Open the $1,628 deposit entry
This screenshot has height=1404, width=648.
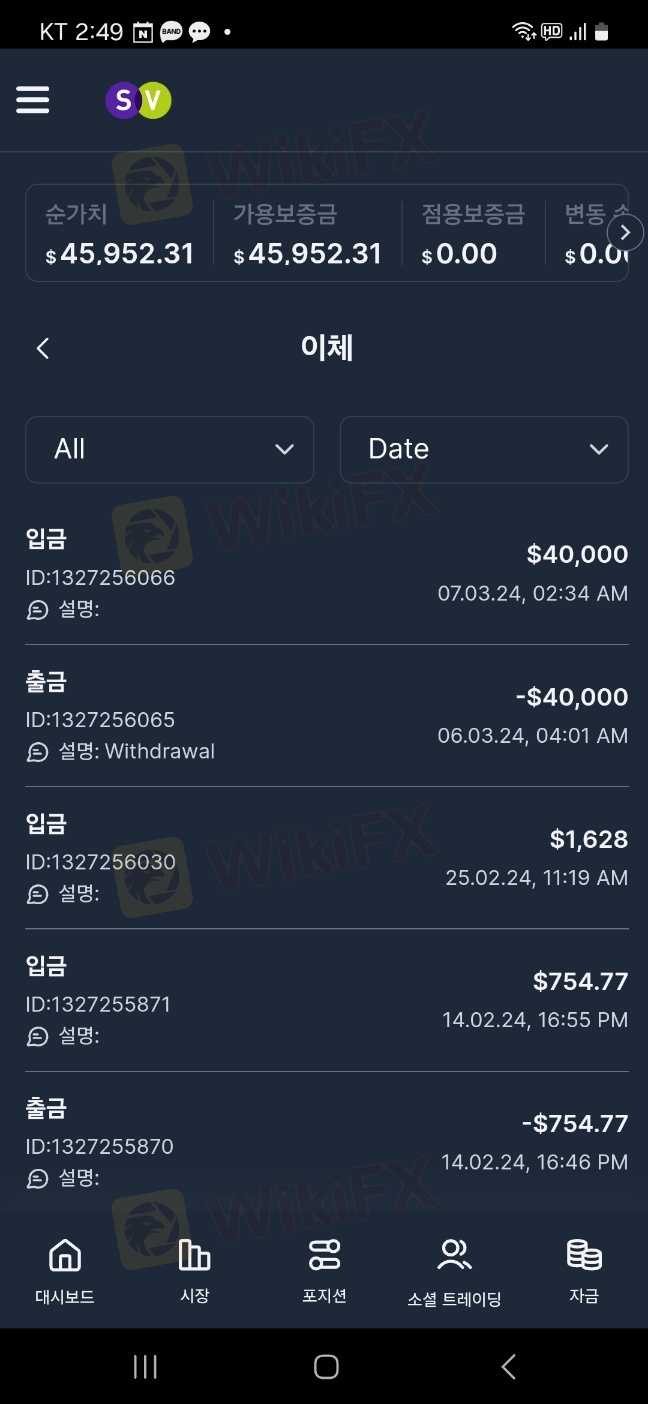(326, 858)
